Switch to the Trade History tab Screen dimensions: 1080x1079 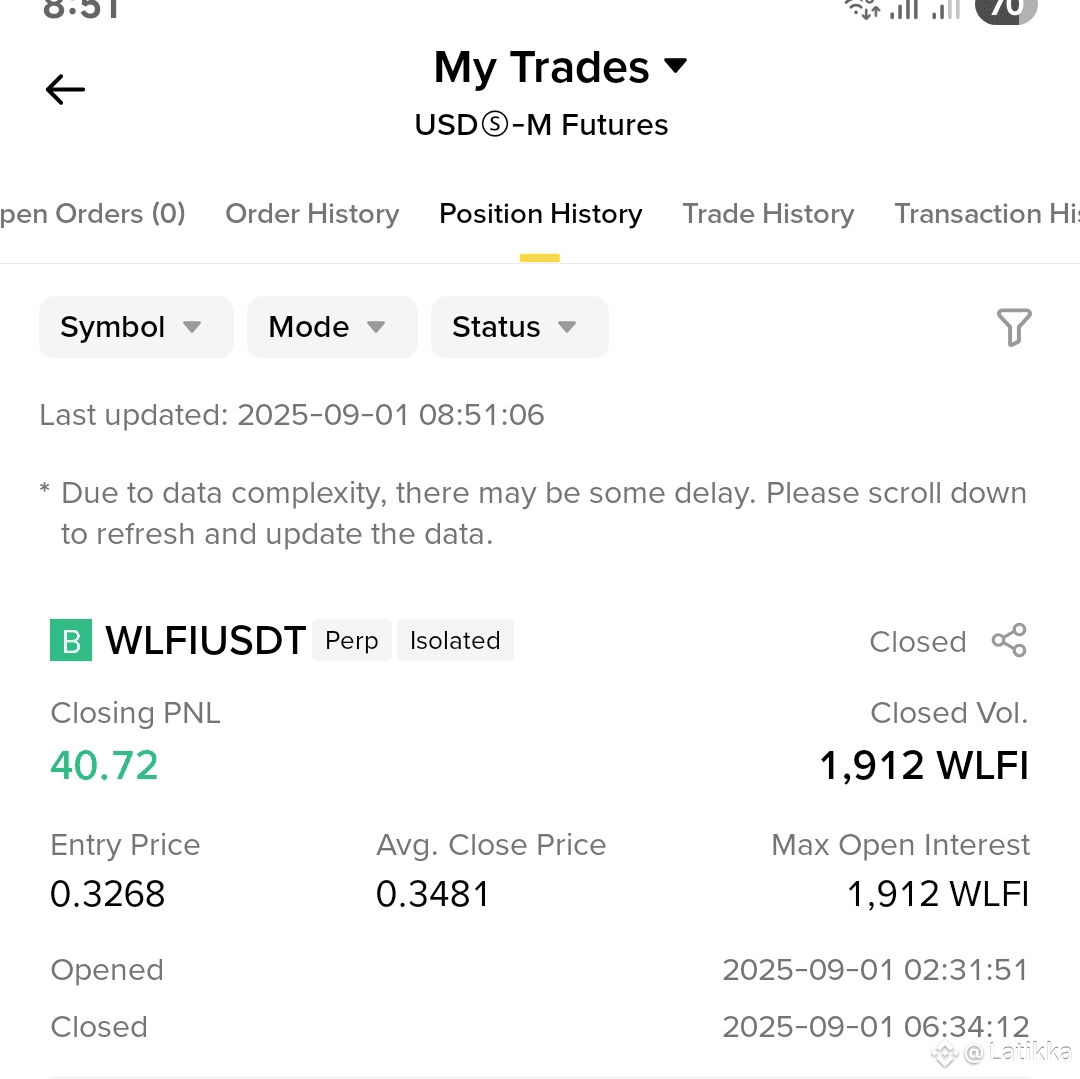pos(768,213)
